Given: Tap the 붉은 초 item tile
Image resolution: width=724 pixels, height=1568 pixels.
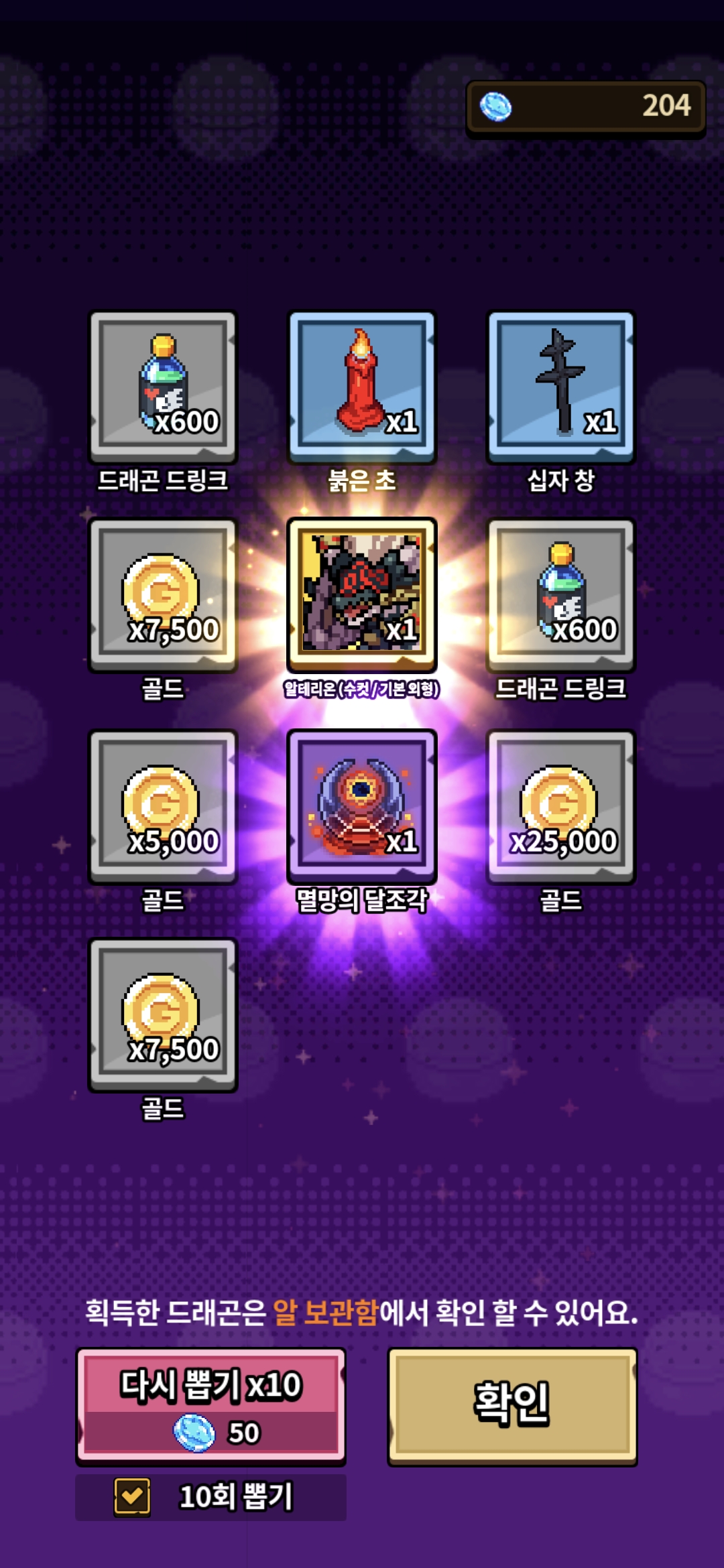Looking at the screenshot, I should (x=362, y=386).
